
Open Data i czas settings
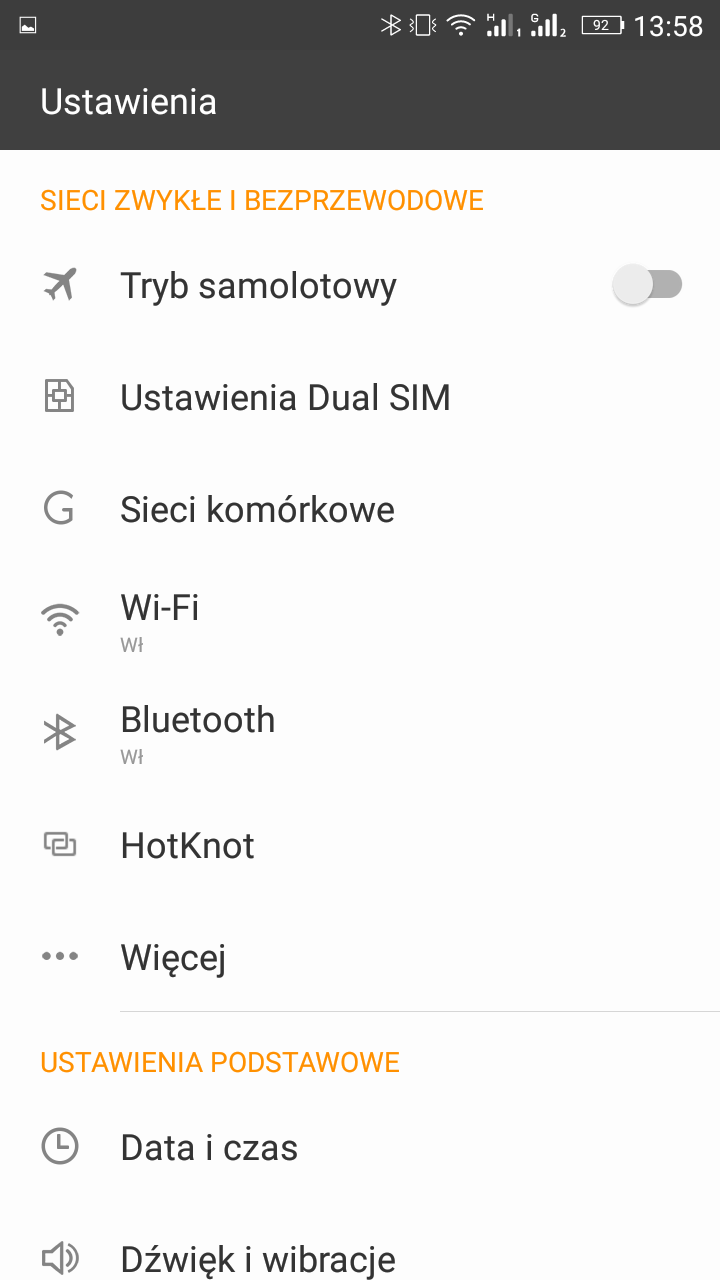pyautogui.click(x=209, y=1147)
